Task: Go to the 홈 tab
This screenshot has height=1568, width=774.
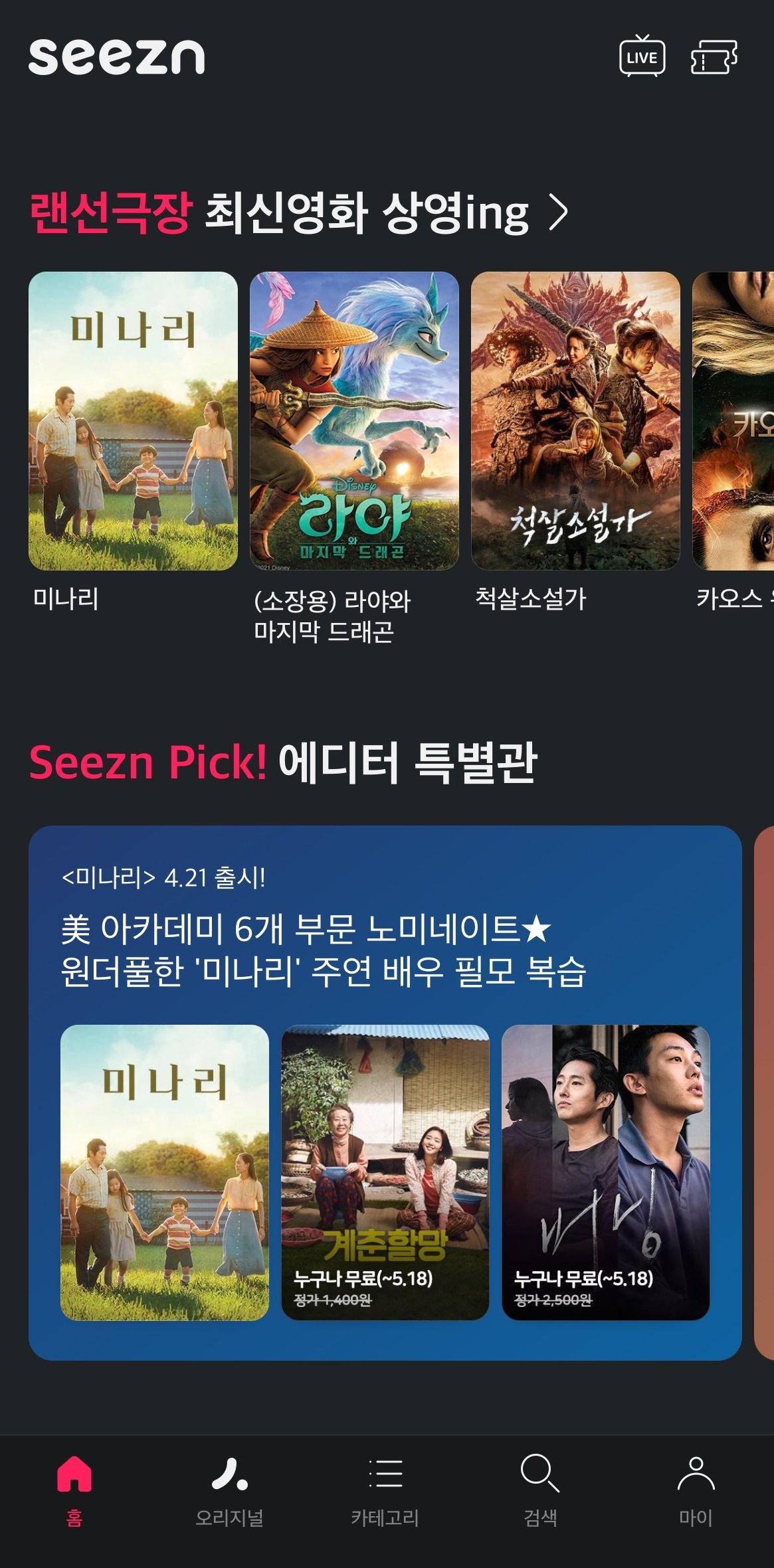Action: 74,1488
